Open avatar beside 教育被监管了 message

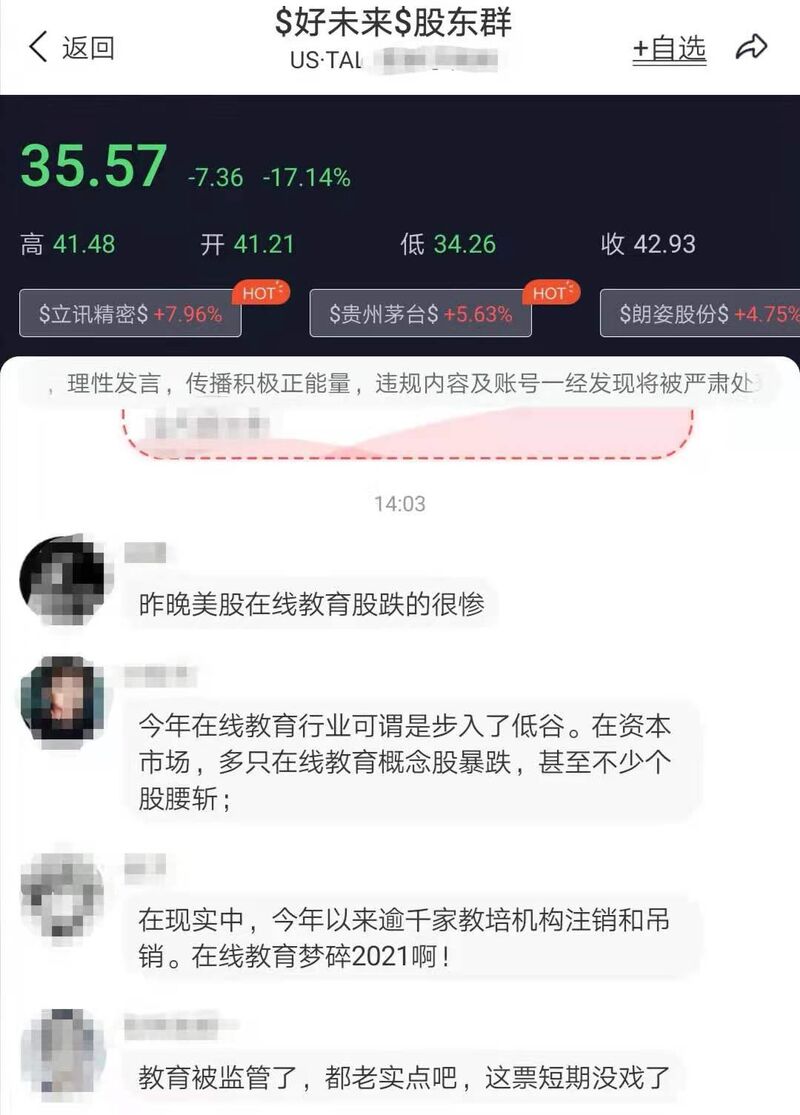point(62,1050)
